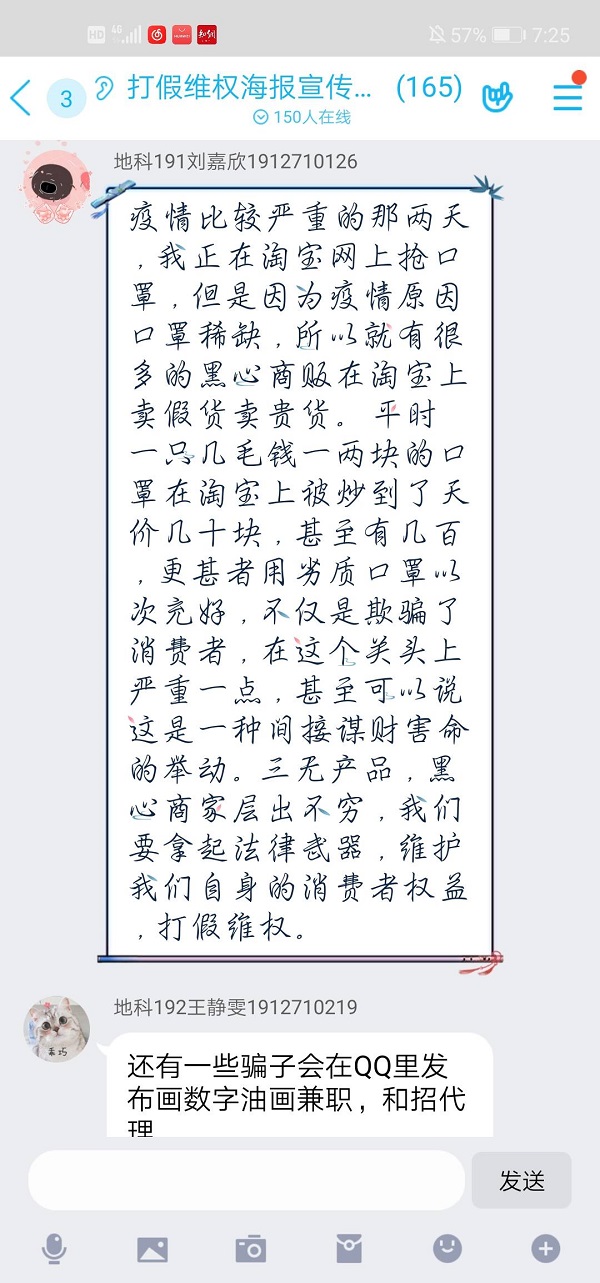The image size is (600, 1283).
Task: Tap the hand gesture icon in header
Action: [x=497, y=97]
